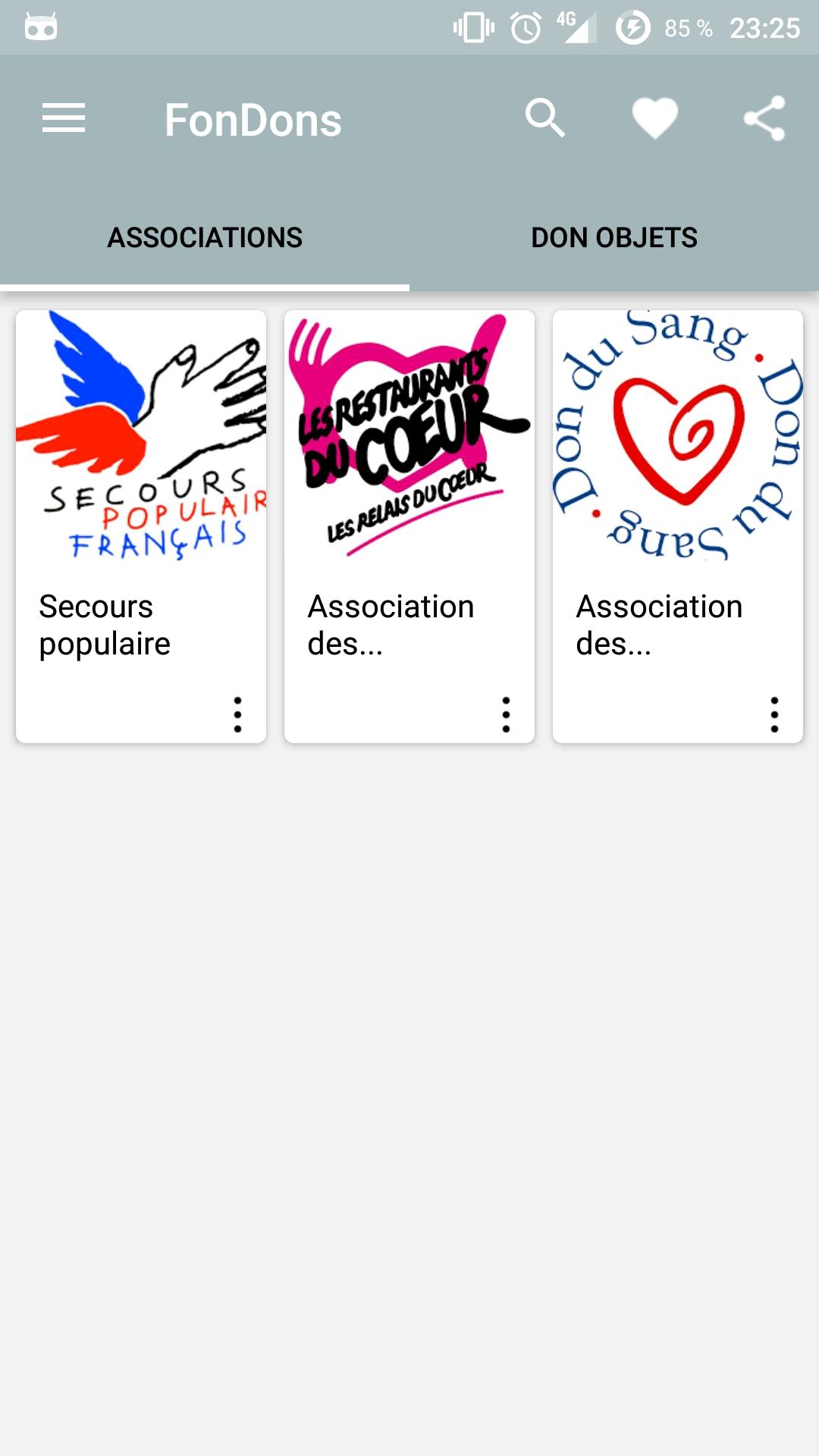The image size is (819, 1456).
Task: Open the Don du Sang association card
Action: (677, 485)
